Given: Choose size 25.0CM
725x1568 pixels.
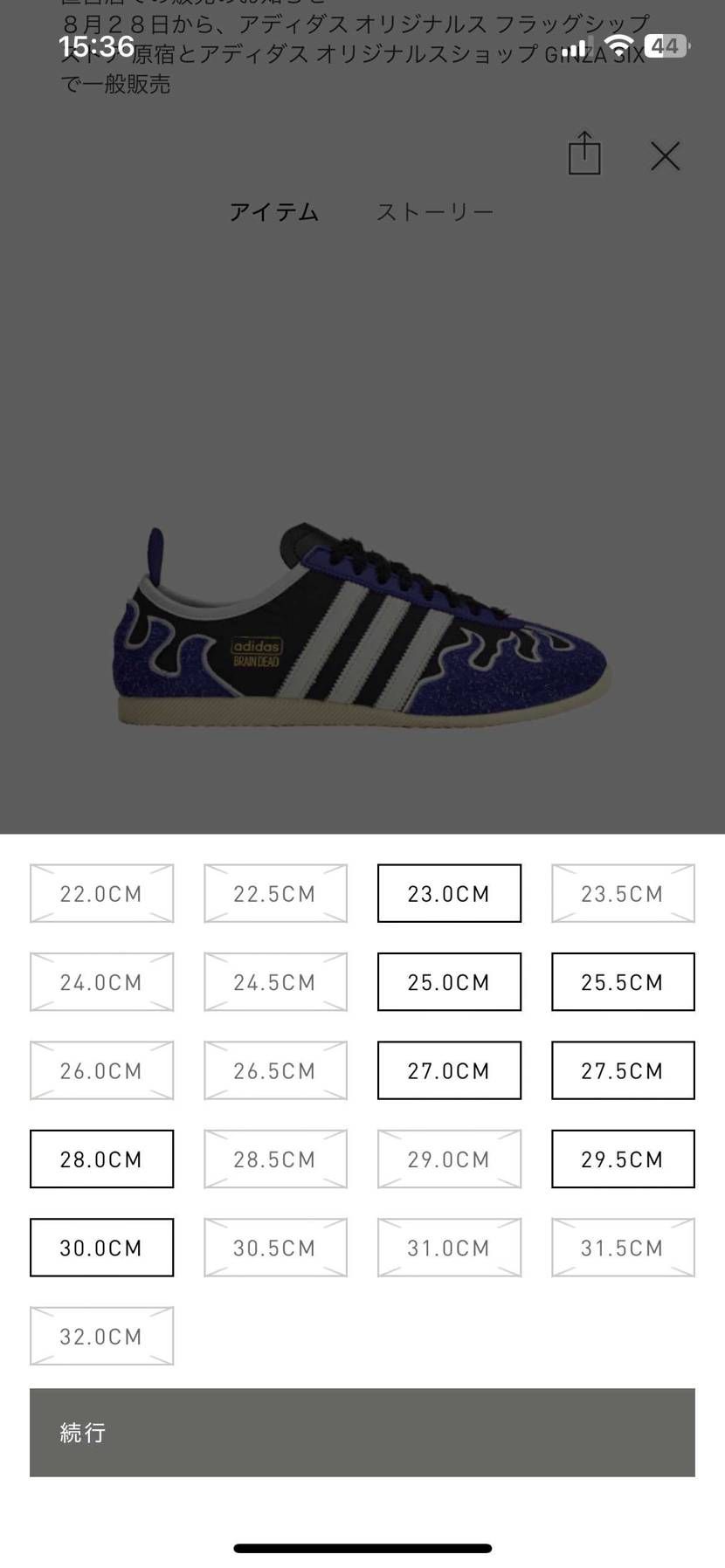Looking at the screenshot, I should click(x=449, y=981).
